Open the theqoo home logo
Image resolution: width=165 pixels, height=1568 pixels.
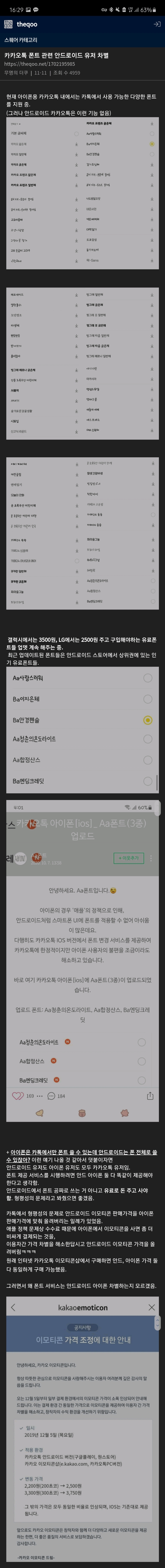(21, 24)
